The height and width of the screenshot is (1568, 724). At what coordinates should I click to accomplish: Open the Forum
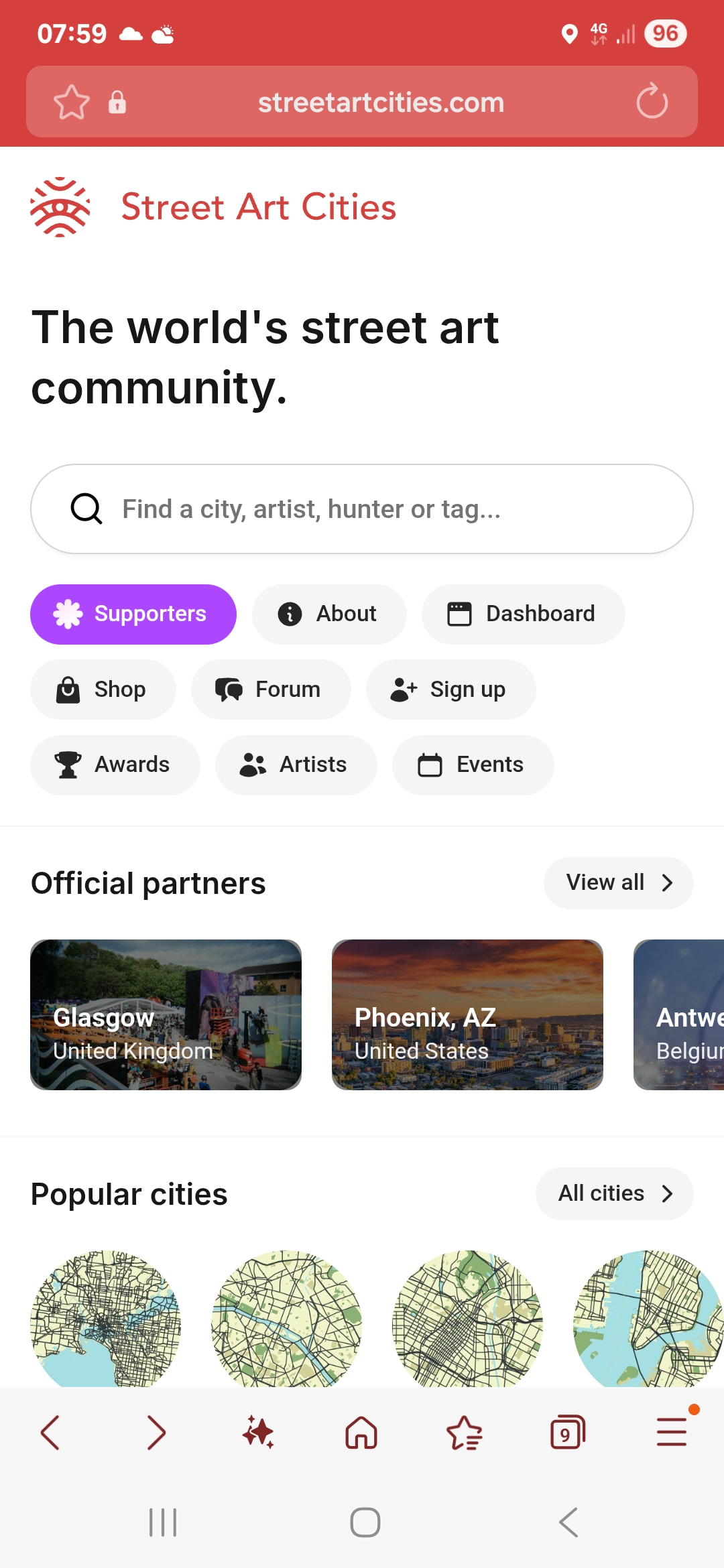[x=270, y=690]
